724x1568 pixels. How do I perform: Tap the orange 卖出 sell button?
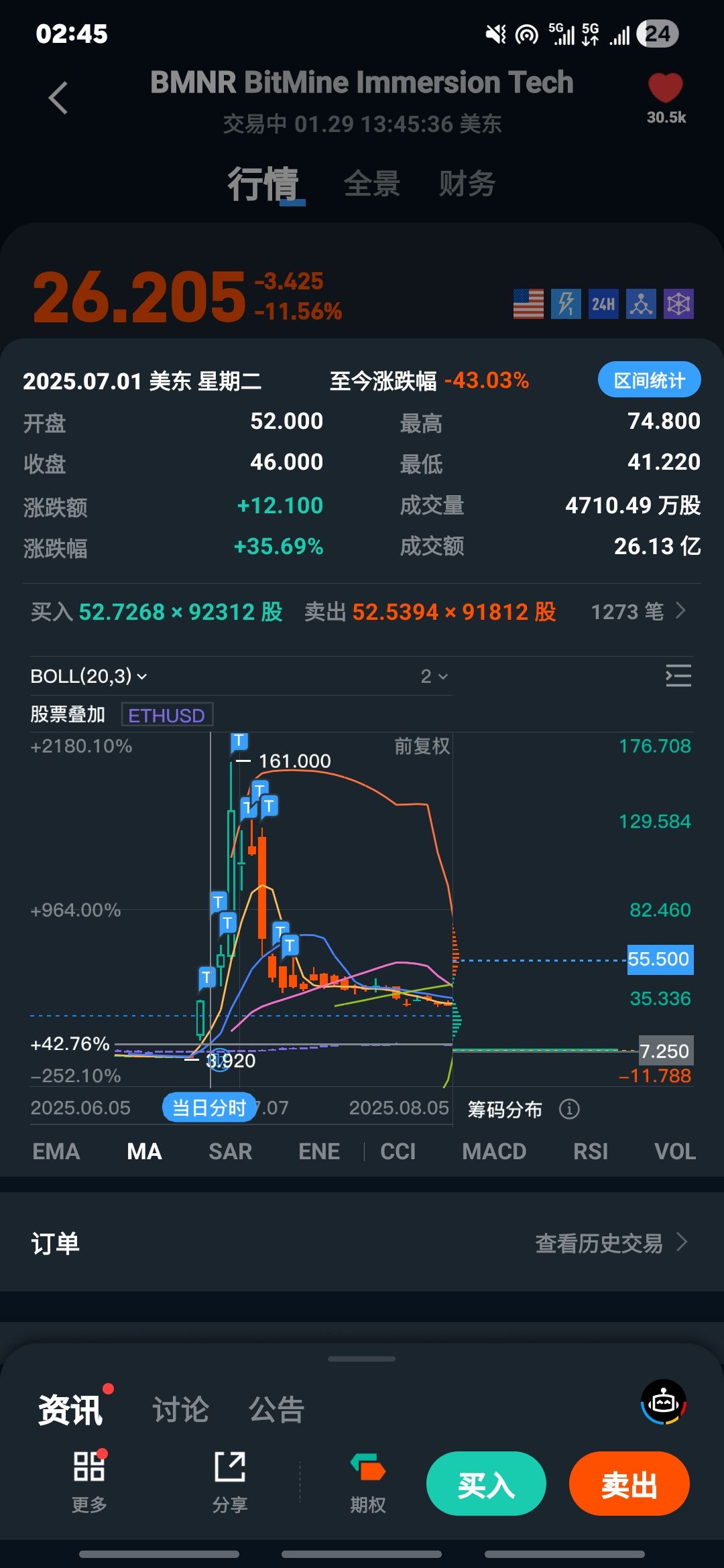(629, 1484)
